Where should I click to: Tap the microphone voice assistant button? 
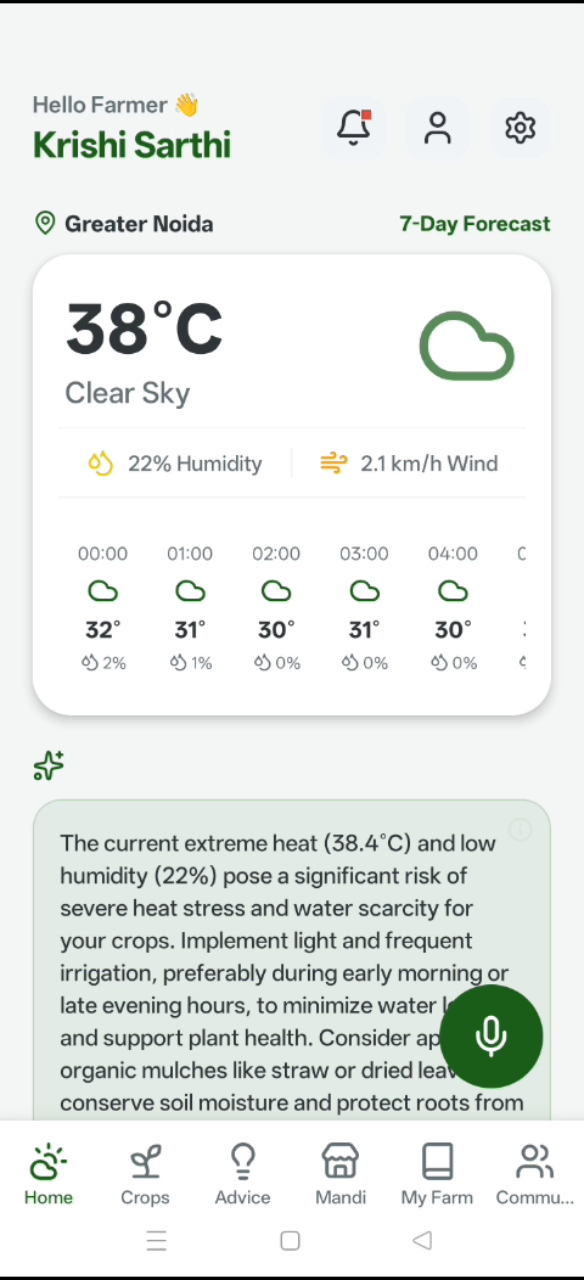click(491, 1037)
